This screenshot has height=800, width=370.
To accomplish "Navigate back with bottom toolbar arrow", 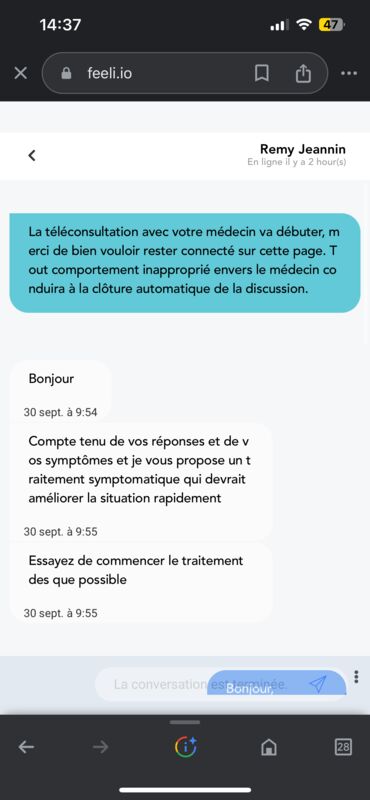I will (27, 747).
